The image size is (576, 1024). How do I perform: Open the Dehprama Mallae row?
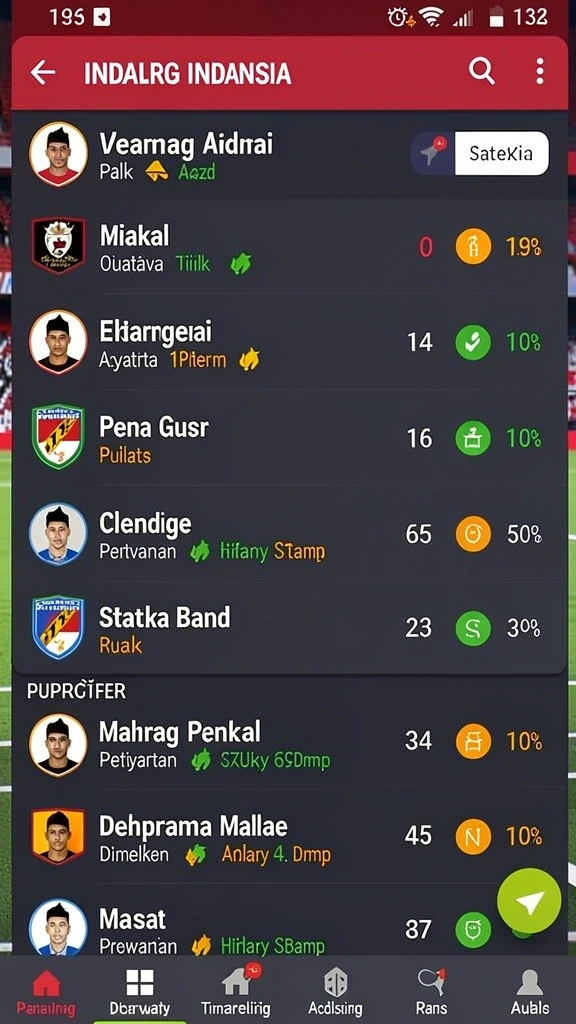tap(289, 836)
